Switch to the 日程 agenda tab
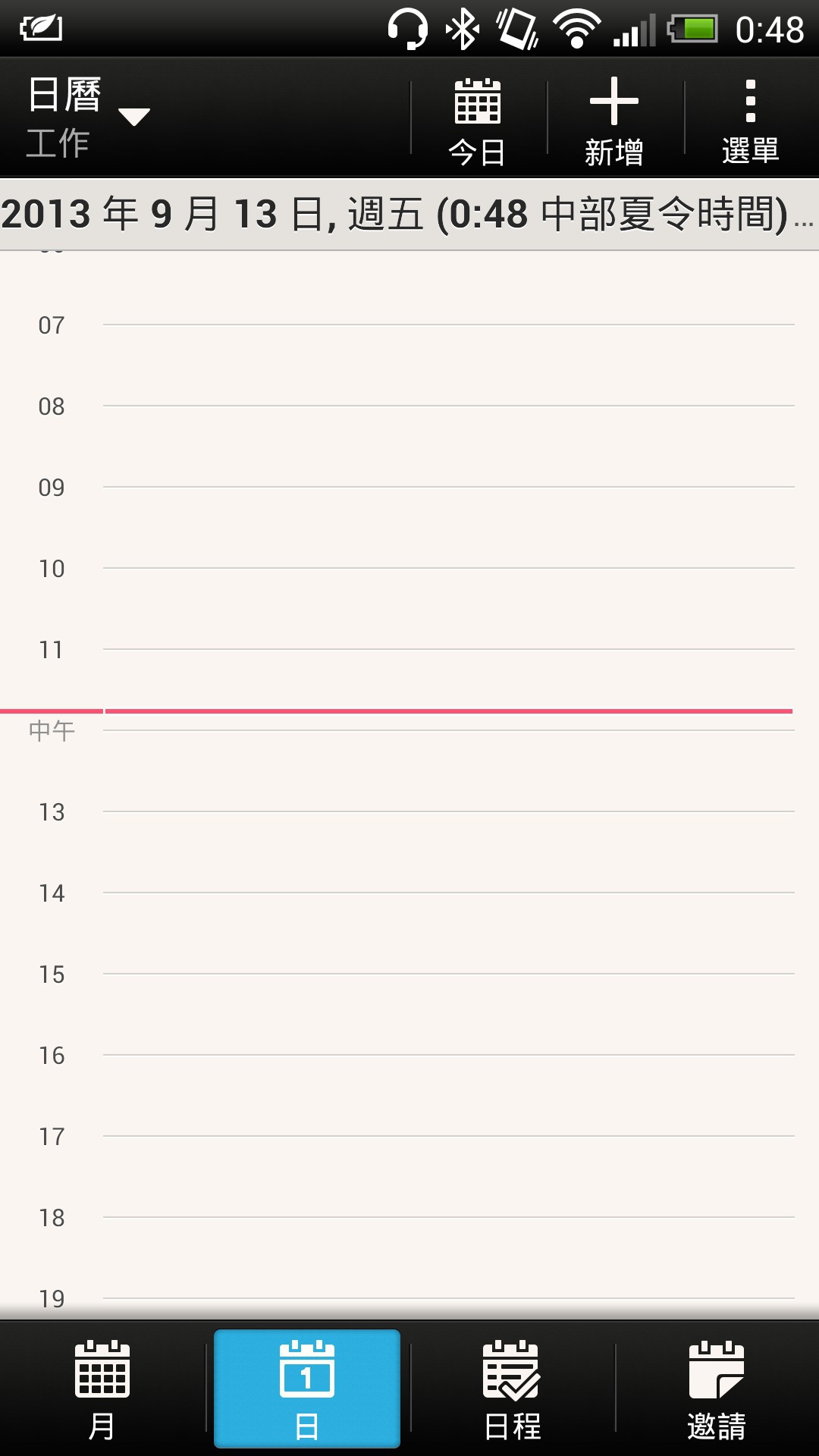Viewport: 819px width, 1456px height. pyautogui.click(x=512, y=1389)
